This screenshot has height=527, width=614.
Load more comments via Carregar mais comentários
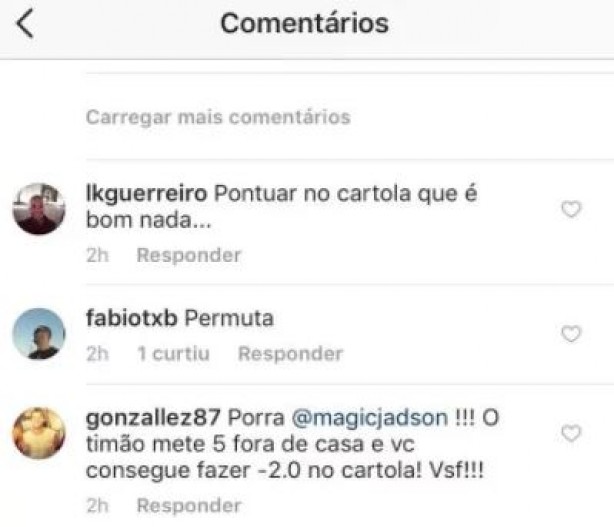pyautogui.click(x=218, y=117)
